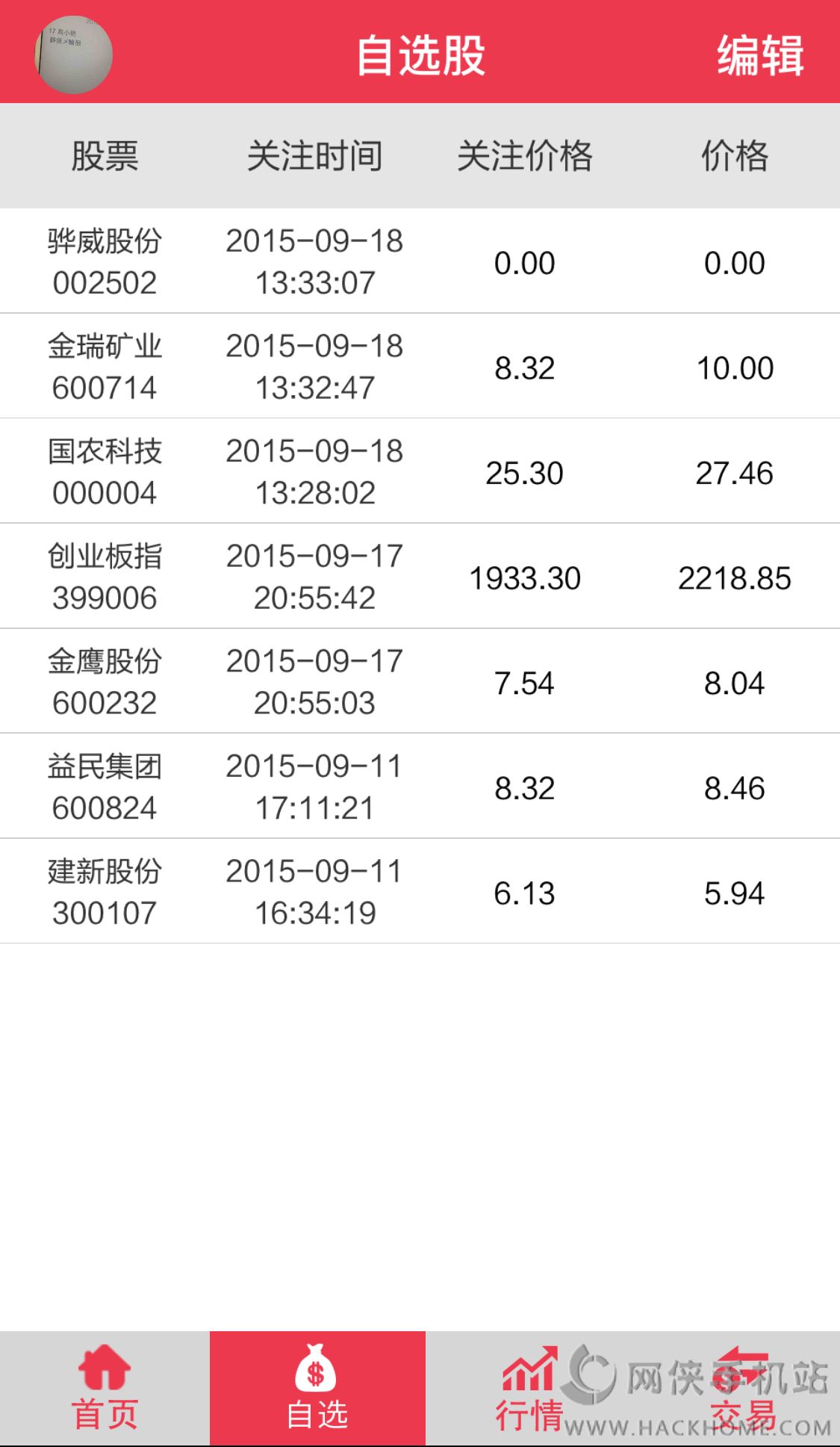The image size is (840, 1447).
Task: Open the profile avatar
Action: pyautogui.click(x=74, y=55)
